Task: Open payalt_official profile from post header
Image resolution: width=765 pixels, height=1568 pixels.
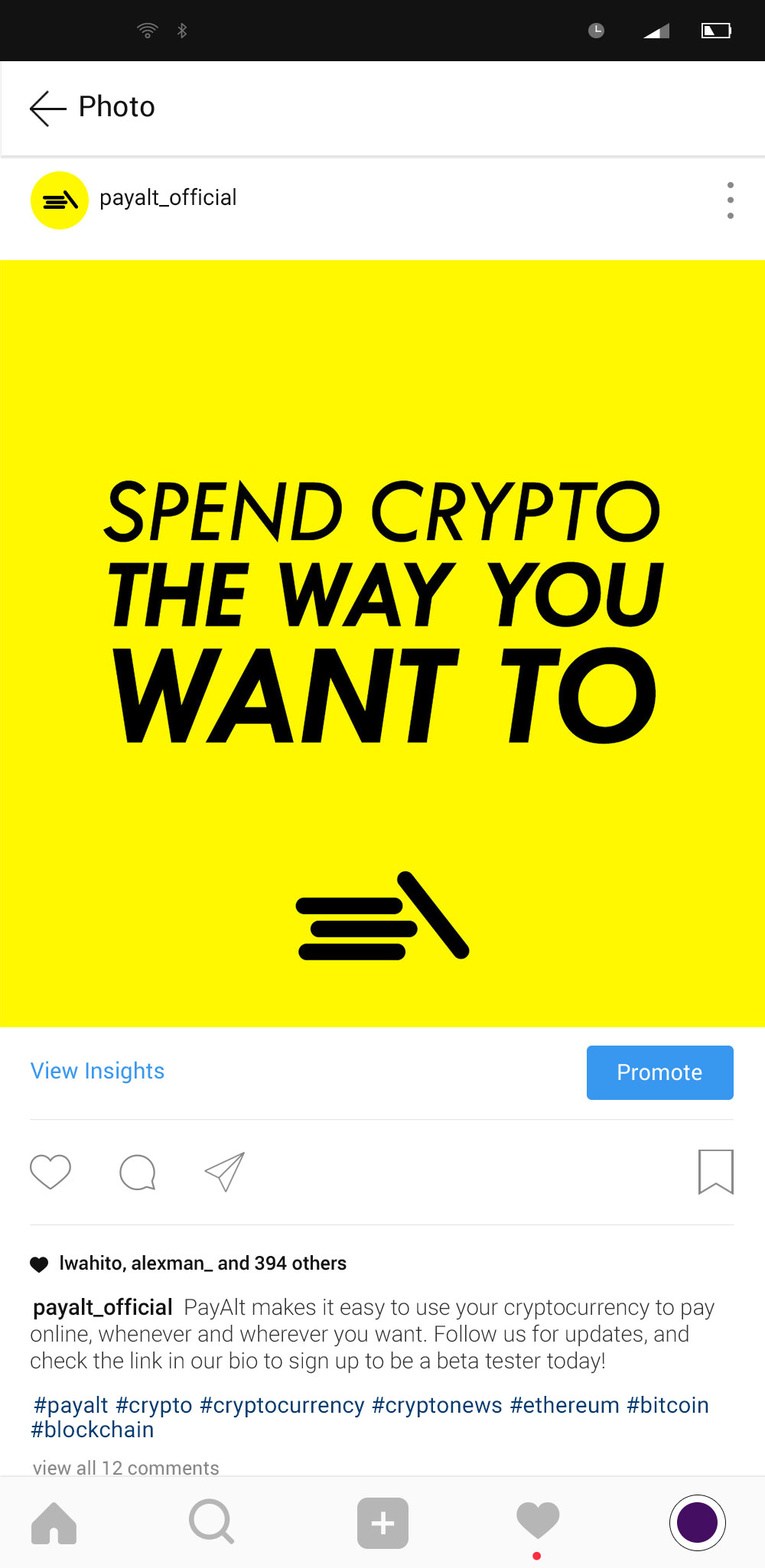Action: pos(168,198)
